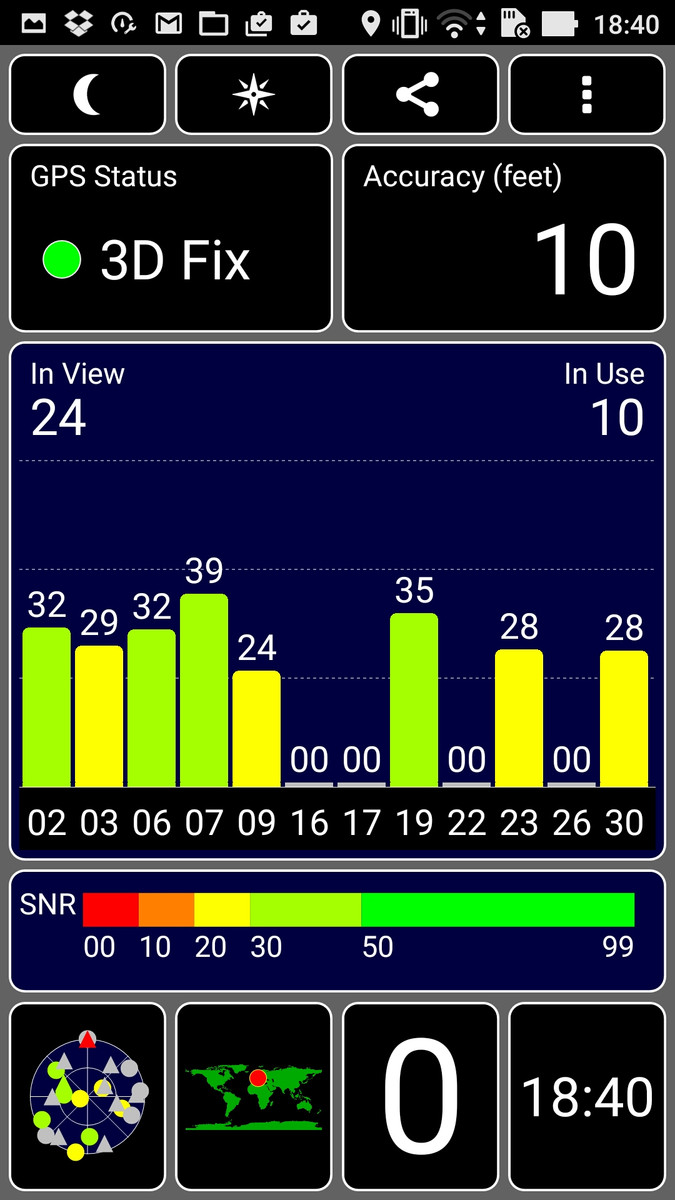Switch to night mode with moon icon
The width and height of the screenshot is (675, 1200).
(87, 95)
